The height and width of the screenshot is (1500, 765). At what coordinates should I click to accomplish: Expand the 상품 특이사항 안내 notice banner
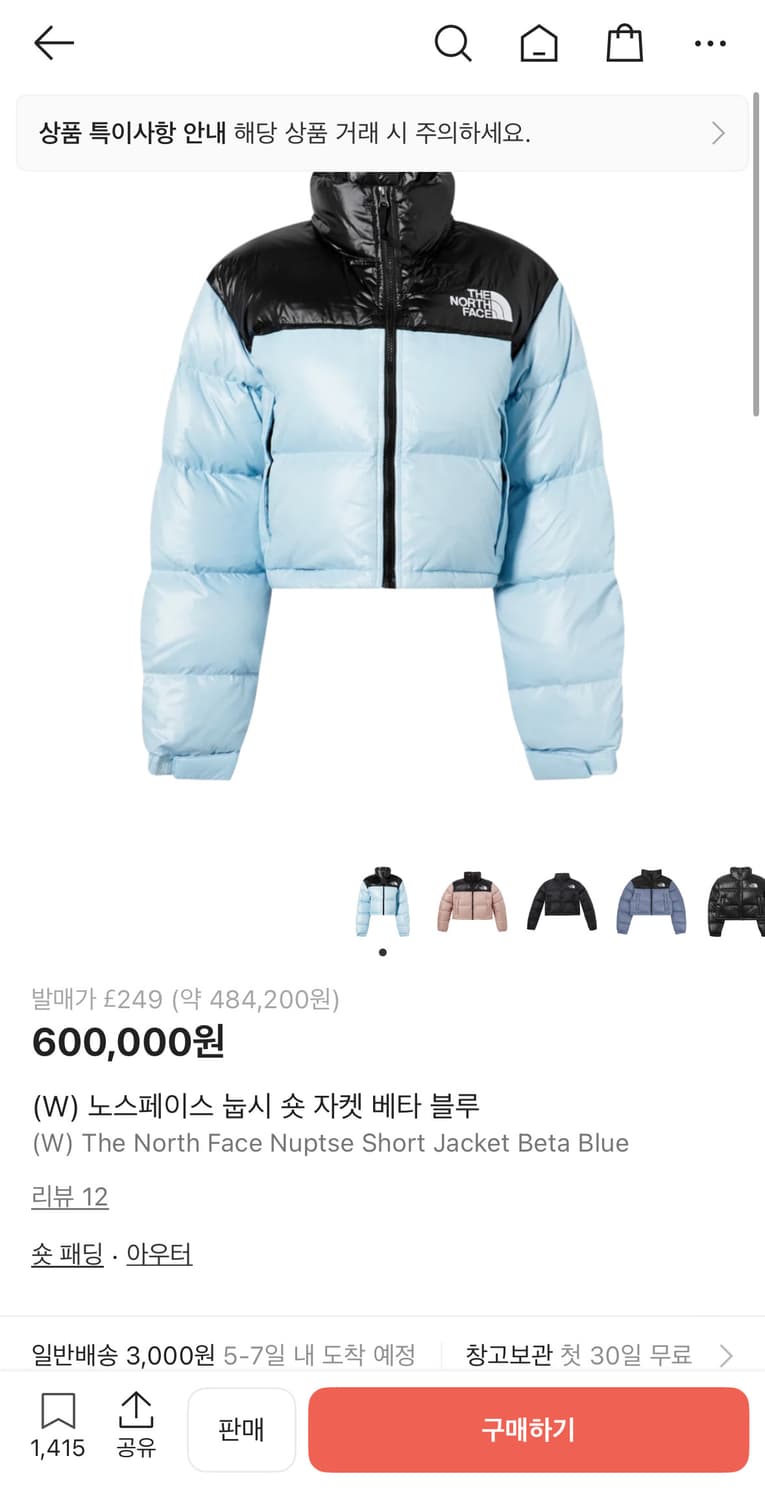382,132
